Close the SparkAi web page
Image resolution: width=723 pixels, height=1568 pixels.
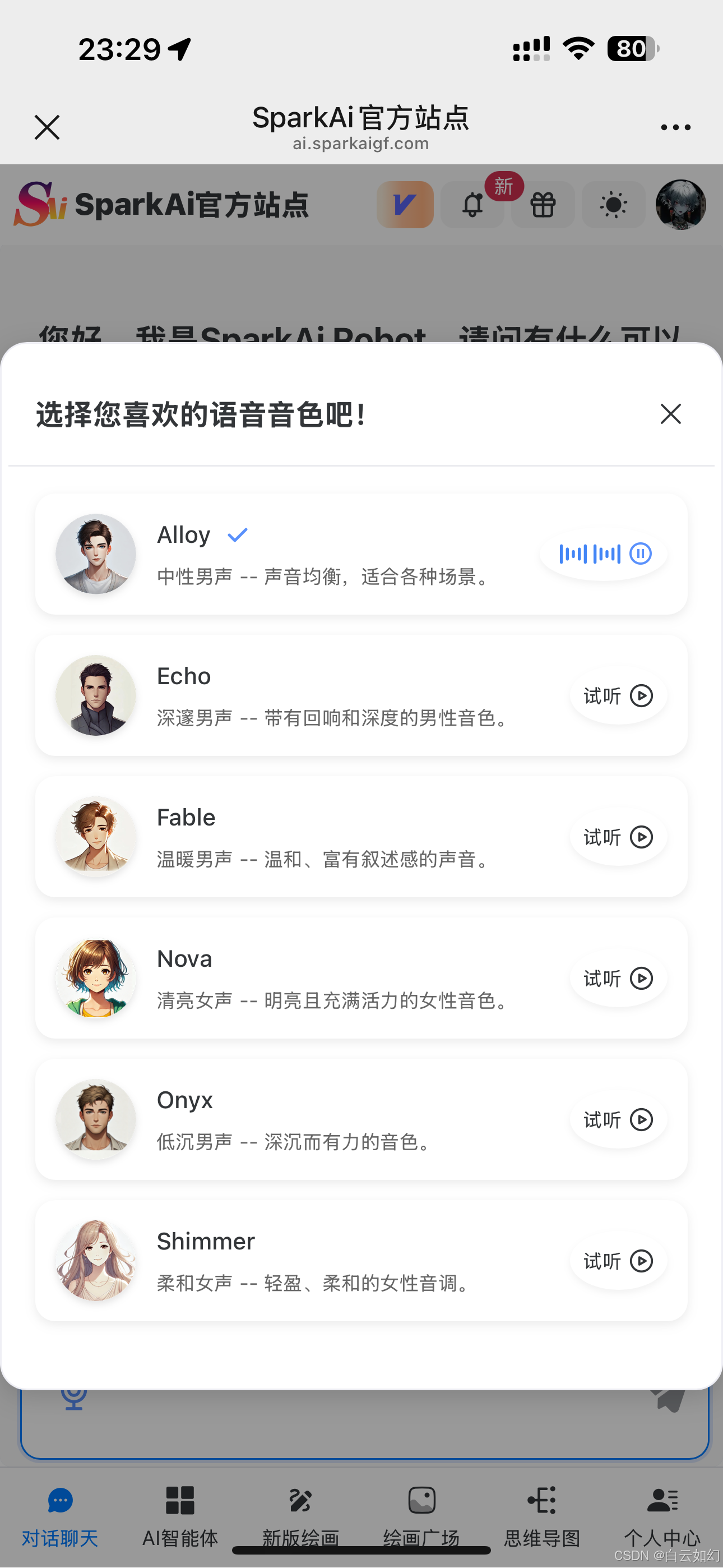(47, 127)
